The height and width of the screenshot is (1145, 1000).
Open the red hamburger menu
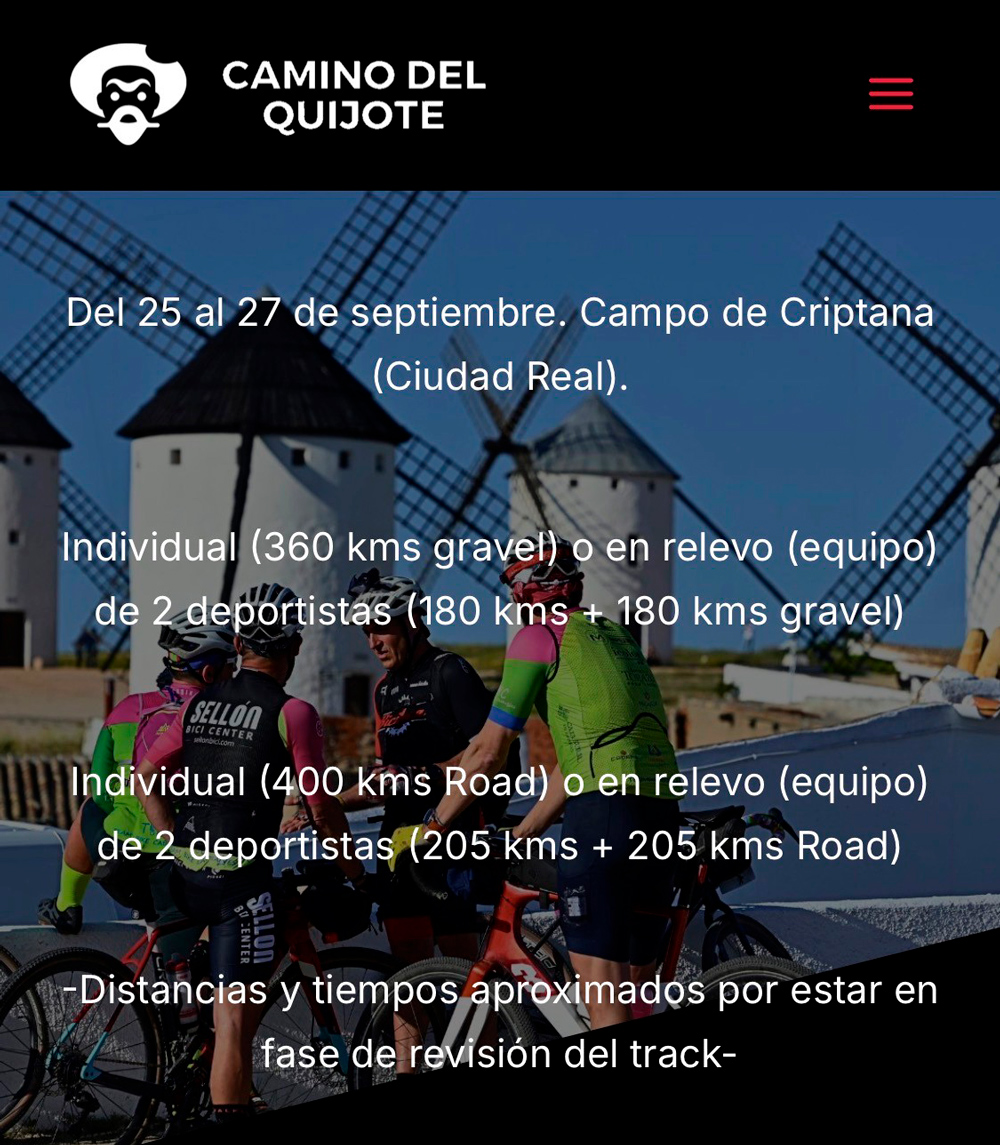pos(890,94)
